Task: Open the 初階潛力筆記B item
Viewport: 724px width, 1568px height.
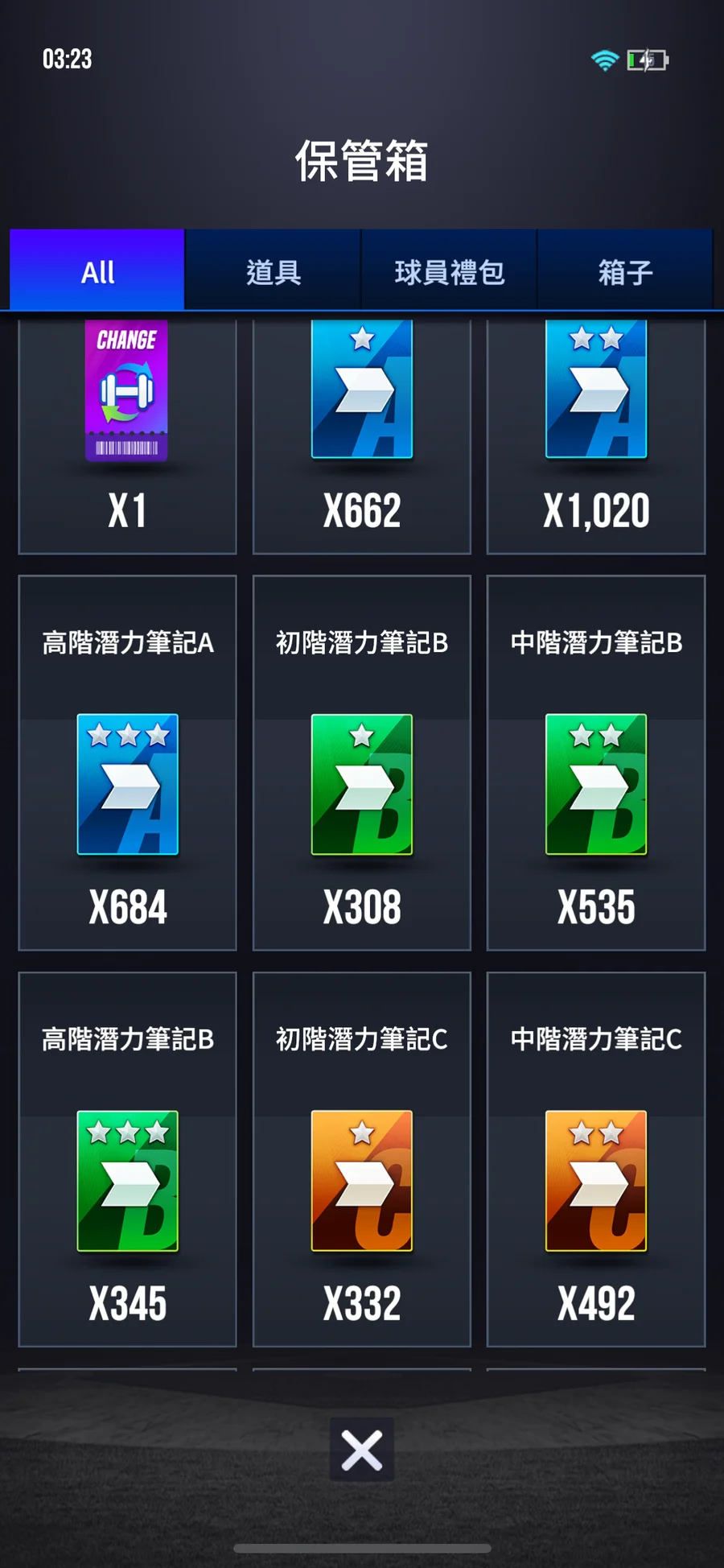Action: pyautogui.click(x=361, y=763)
